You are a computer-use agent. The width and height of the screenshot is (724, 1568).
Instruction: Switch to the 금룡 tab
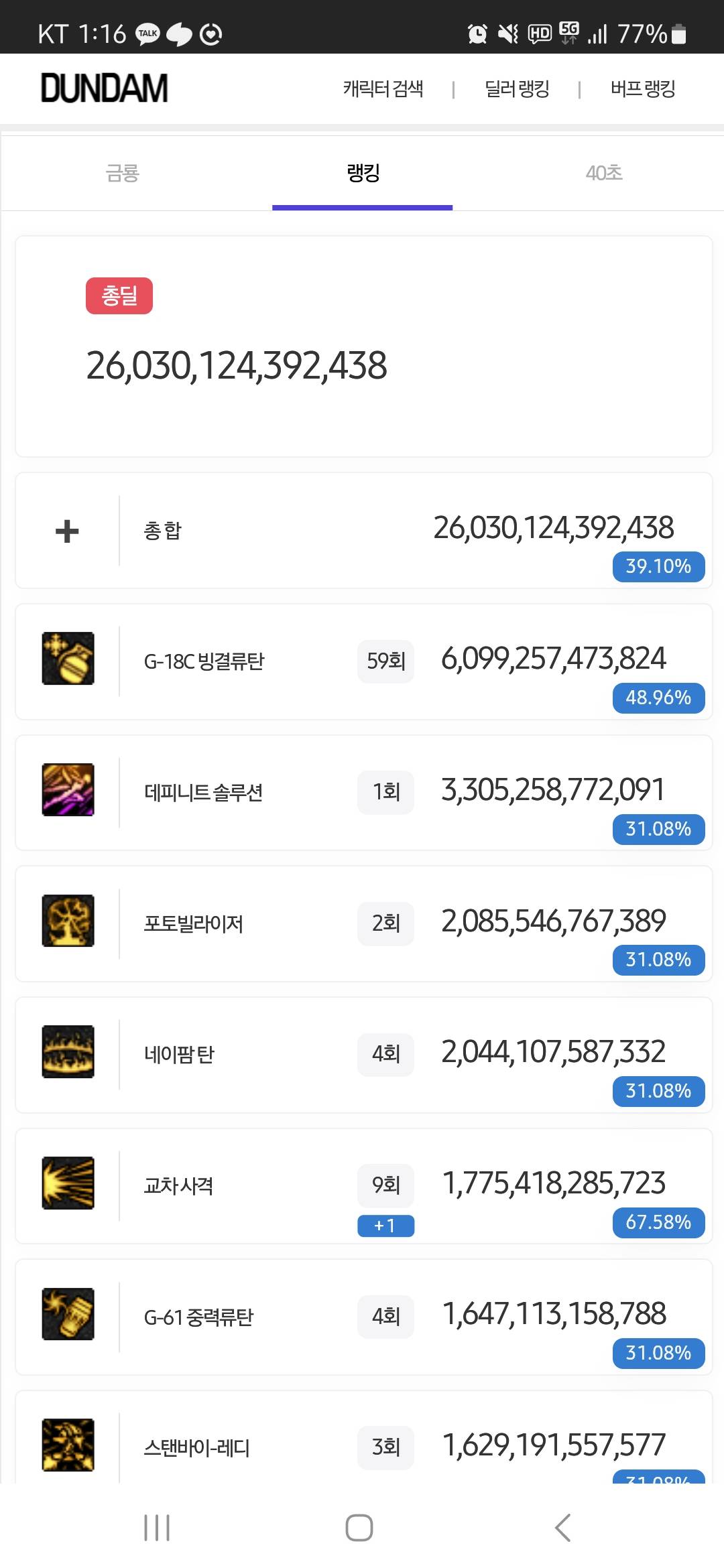(x=122, y=174)
